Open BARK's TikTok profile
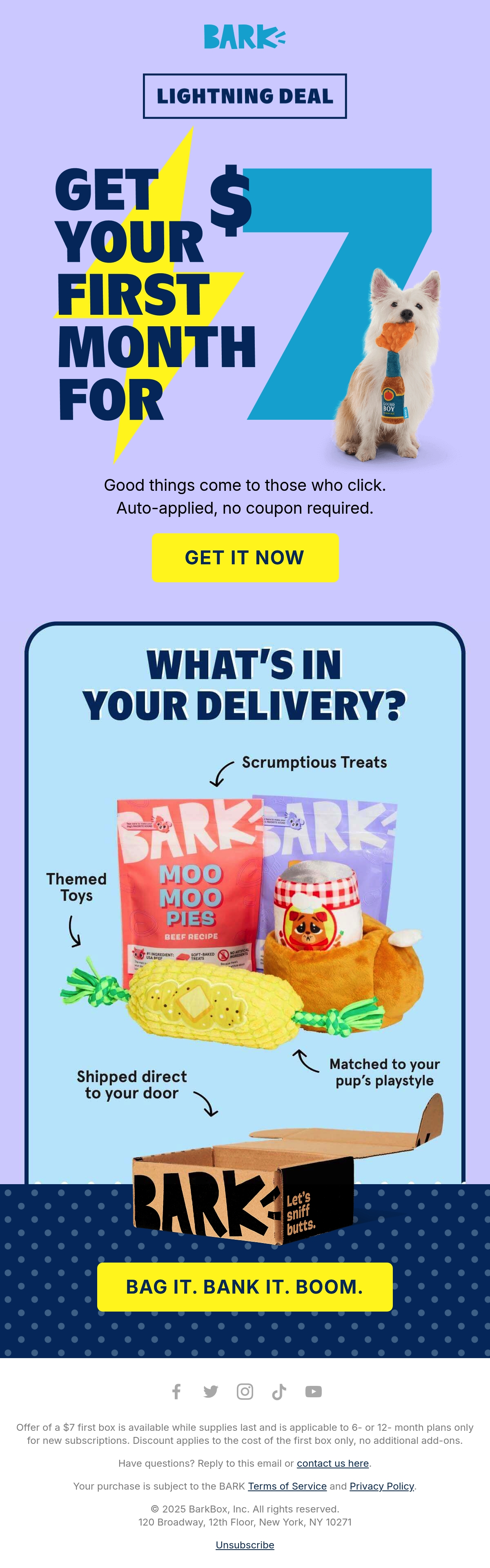 tap(279, 1392)
